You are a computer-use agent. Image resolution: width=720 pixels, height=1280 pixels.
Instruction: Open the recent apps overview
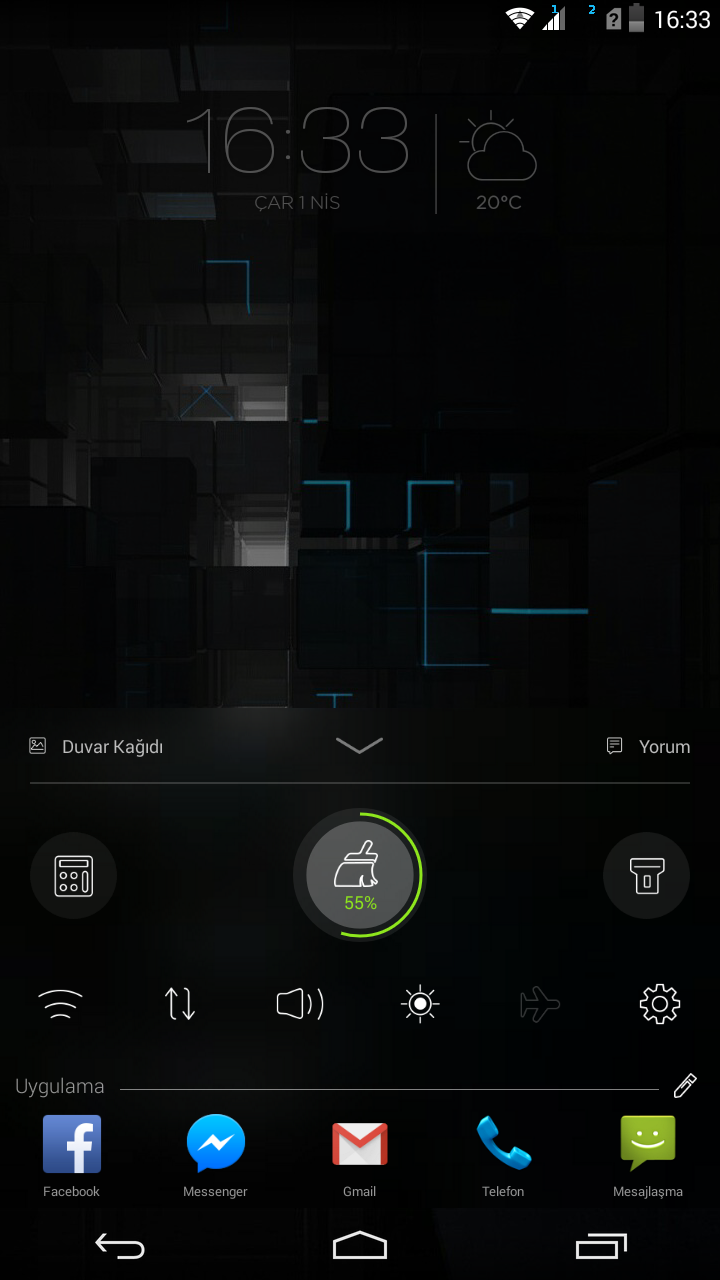pyautogui.click(x=600, y=1246)
